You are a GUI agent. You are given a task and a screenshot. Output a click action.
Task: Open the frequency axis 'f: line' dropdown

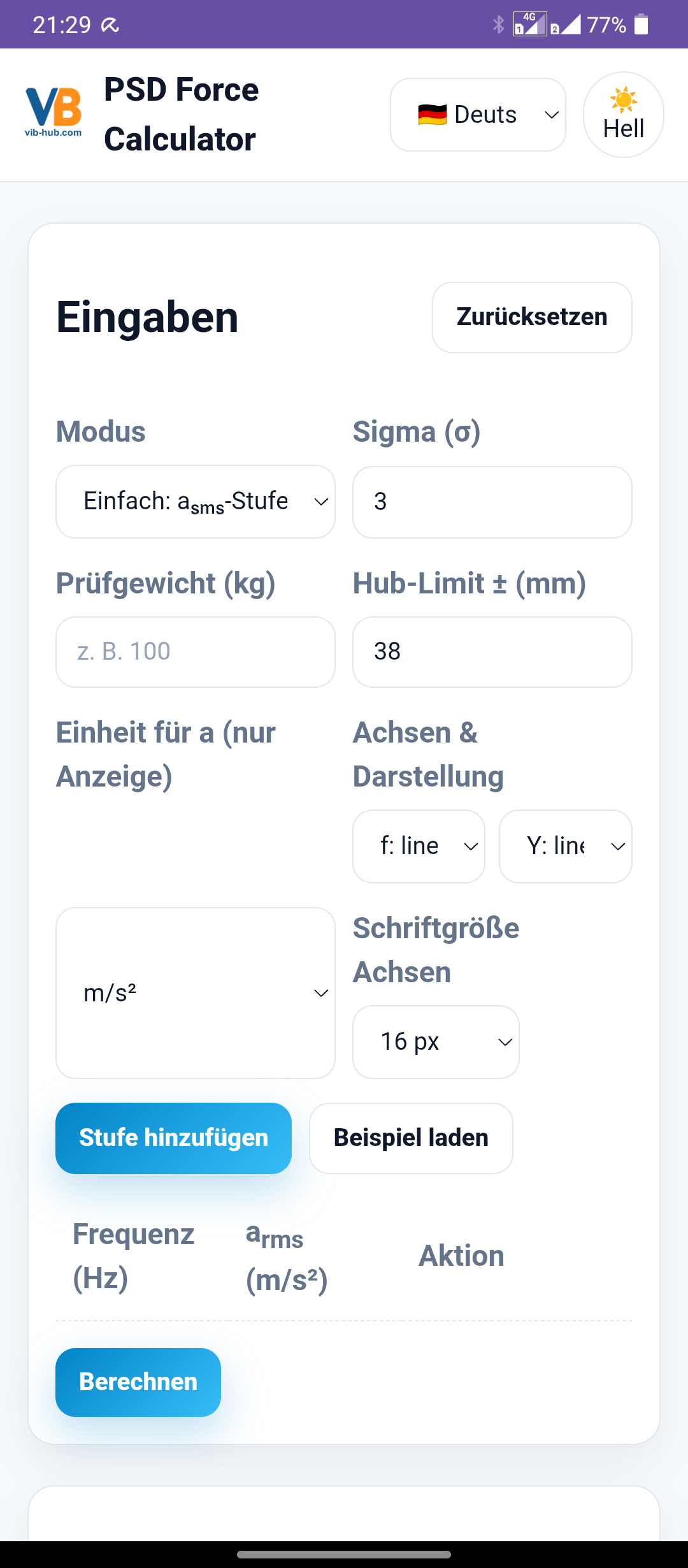[418, 846]
